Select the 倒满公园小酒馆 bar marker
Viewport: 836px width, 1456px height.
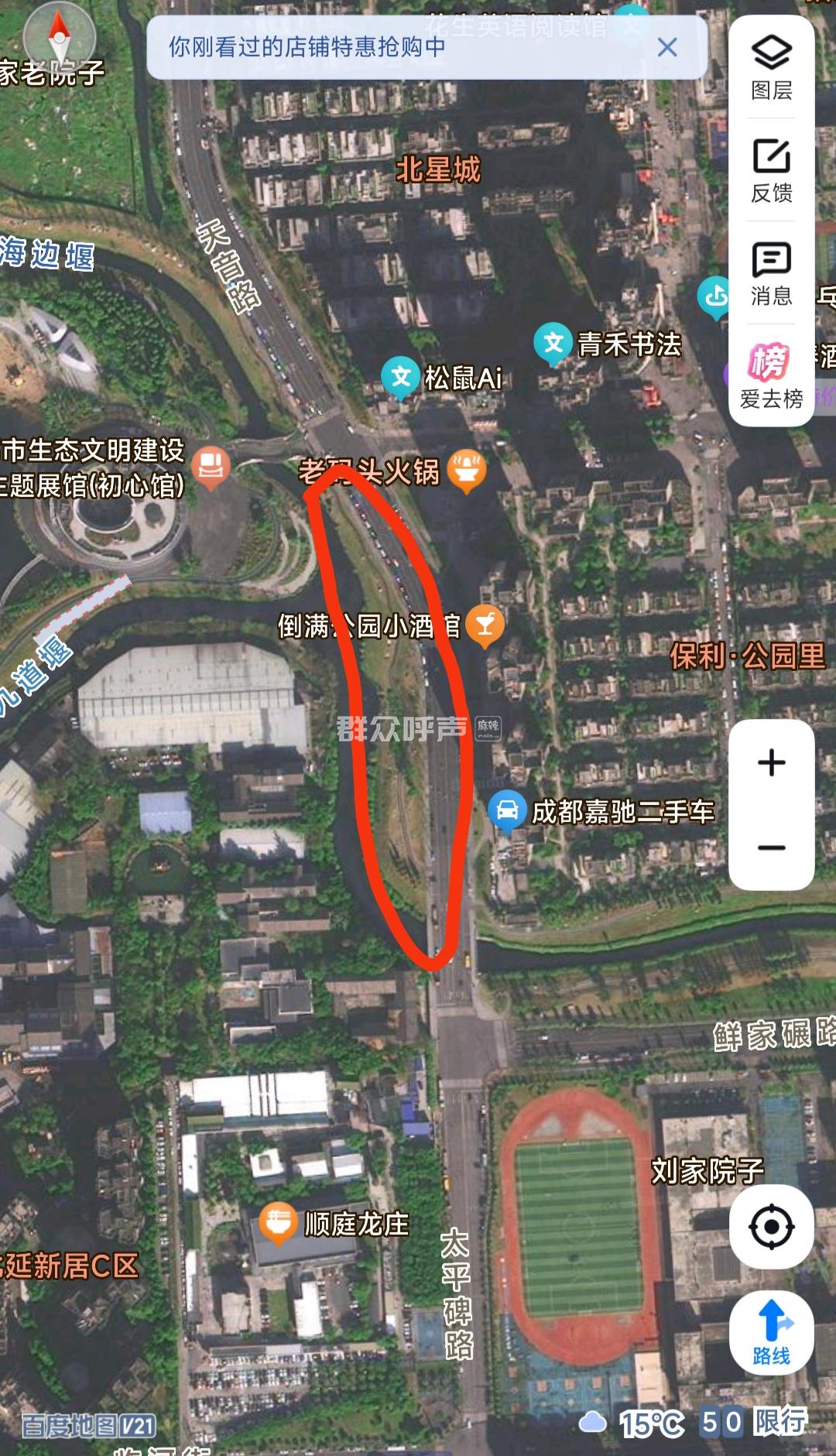click(x=485, y=624)
